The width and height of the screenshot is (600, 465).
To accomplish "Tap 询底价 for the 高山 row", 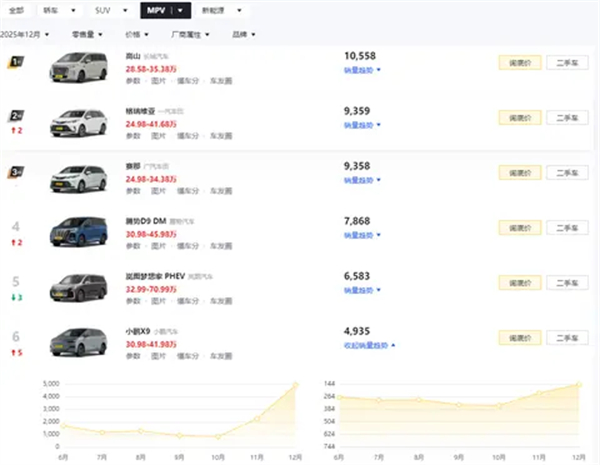I will coord(519,62).
